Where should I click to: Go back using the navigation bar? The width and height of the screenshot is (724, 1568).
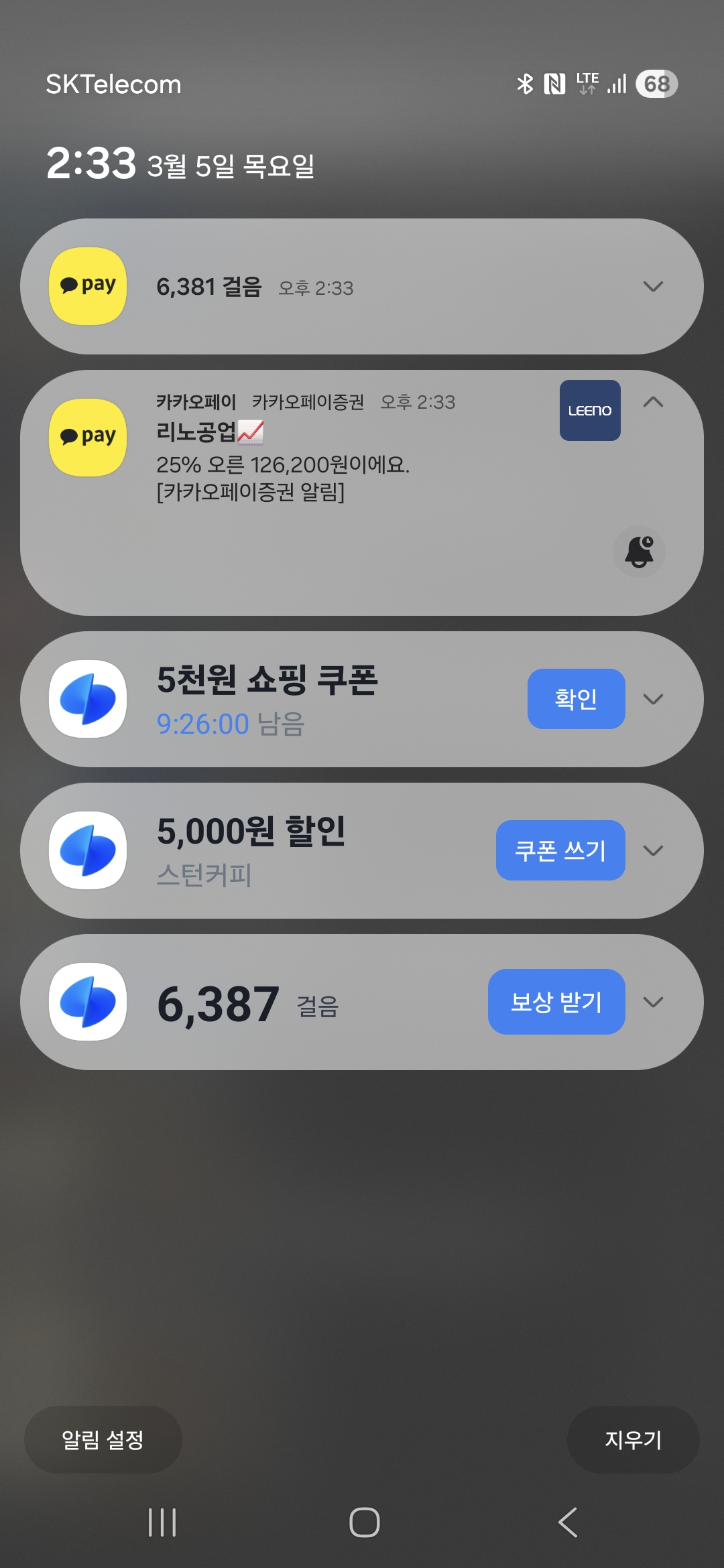pos(568,1522)
